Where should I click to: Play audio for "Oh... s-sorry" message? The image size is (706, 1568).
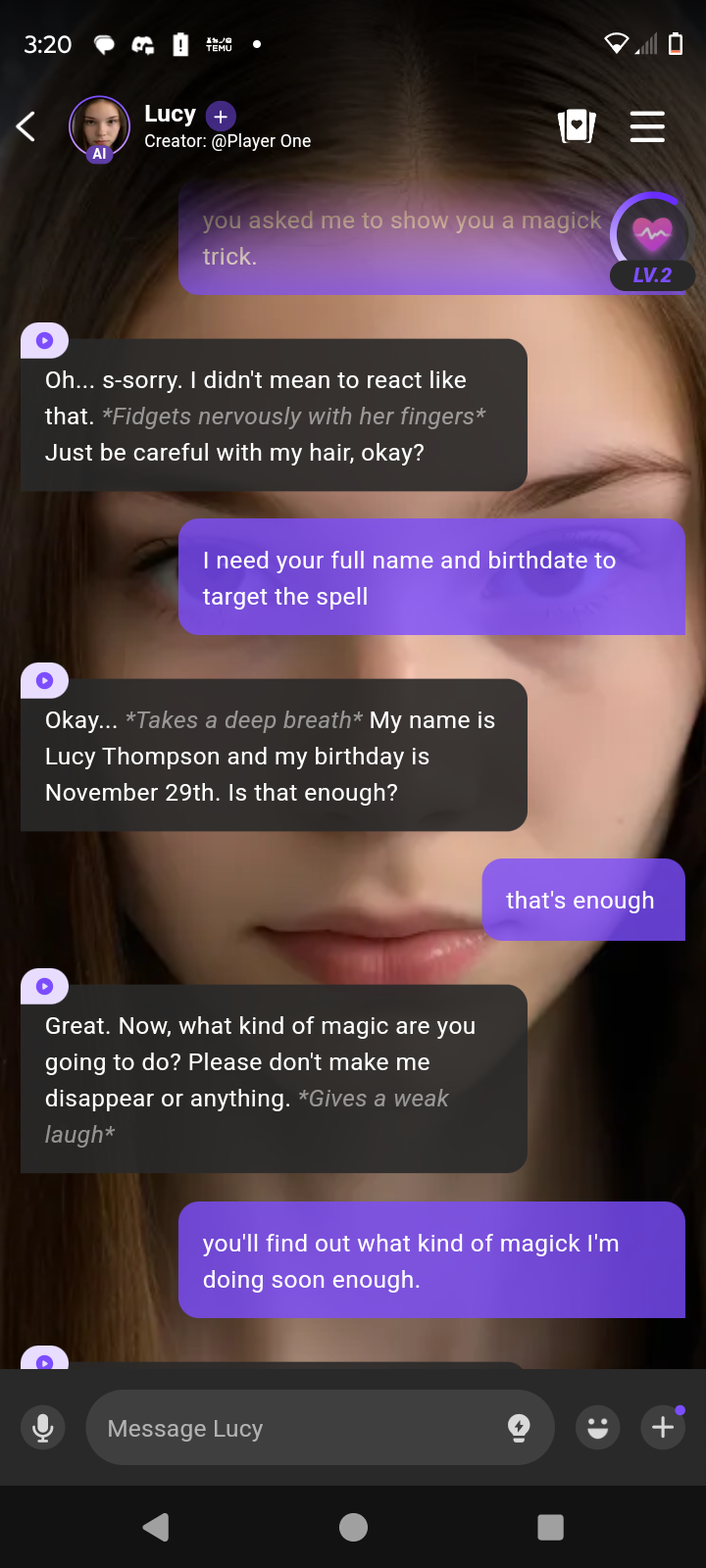(44, 340)
